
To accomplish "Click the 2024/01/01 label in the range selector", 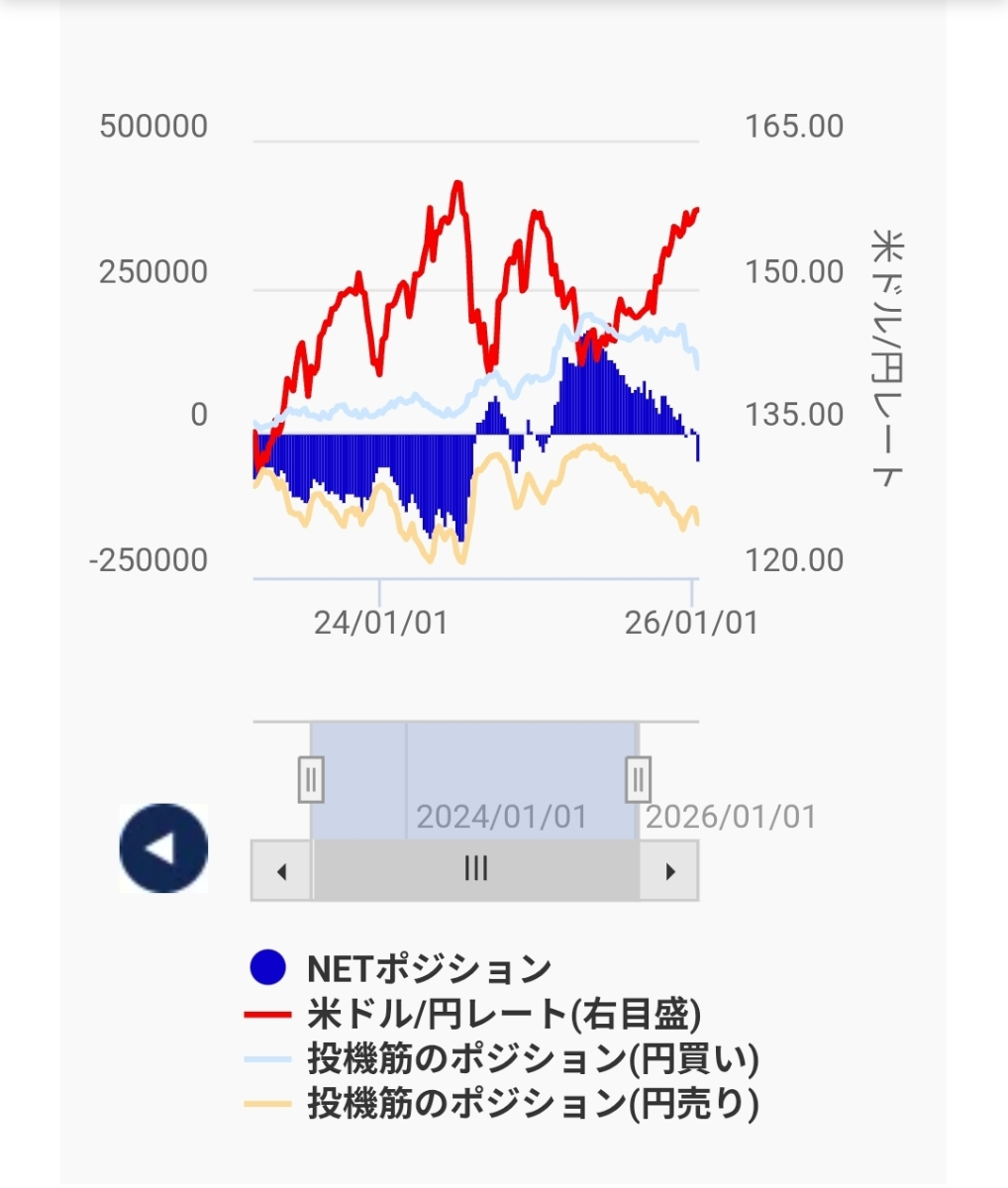I will (x=500, y=814).
